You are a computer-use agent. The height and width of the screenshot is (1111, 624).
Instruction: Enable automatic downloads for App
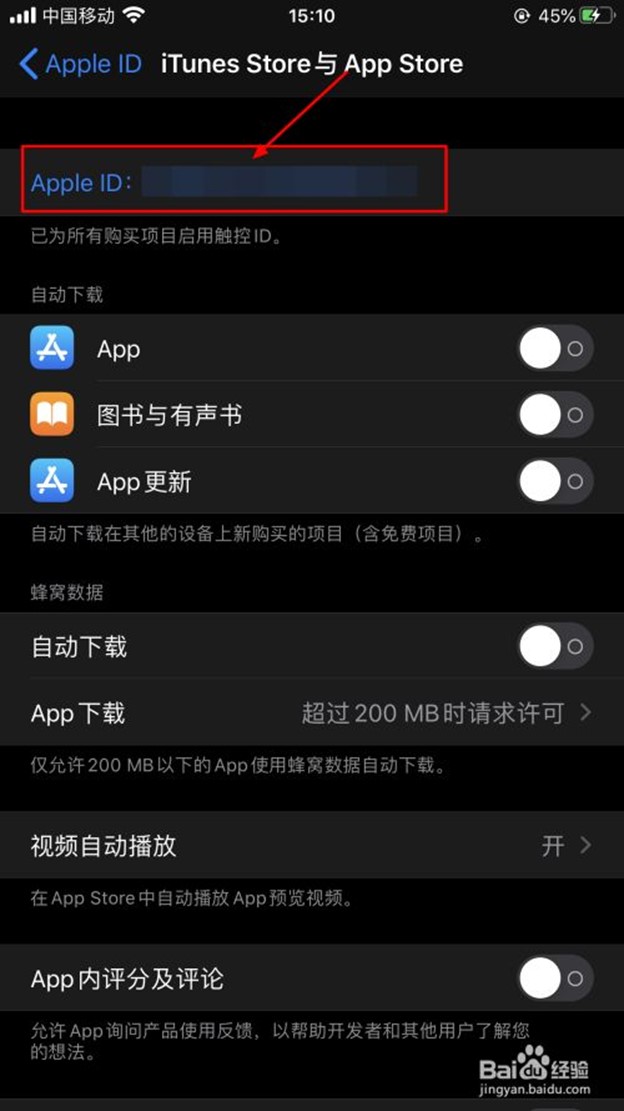click(x=554, y=350)
